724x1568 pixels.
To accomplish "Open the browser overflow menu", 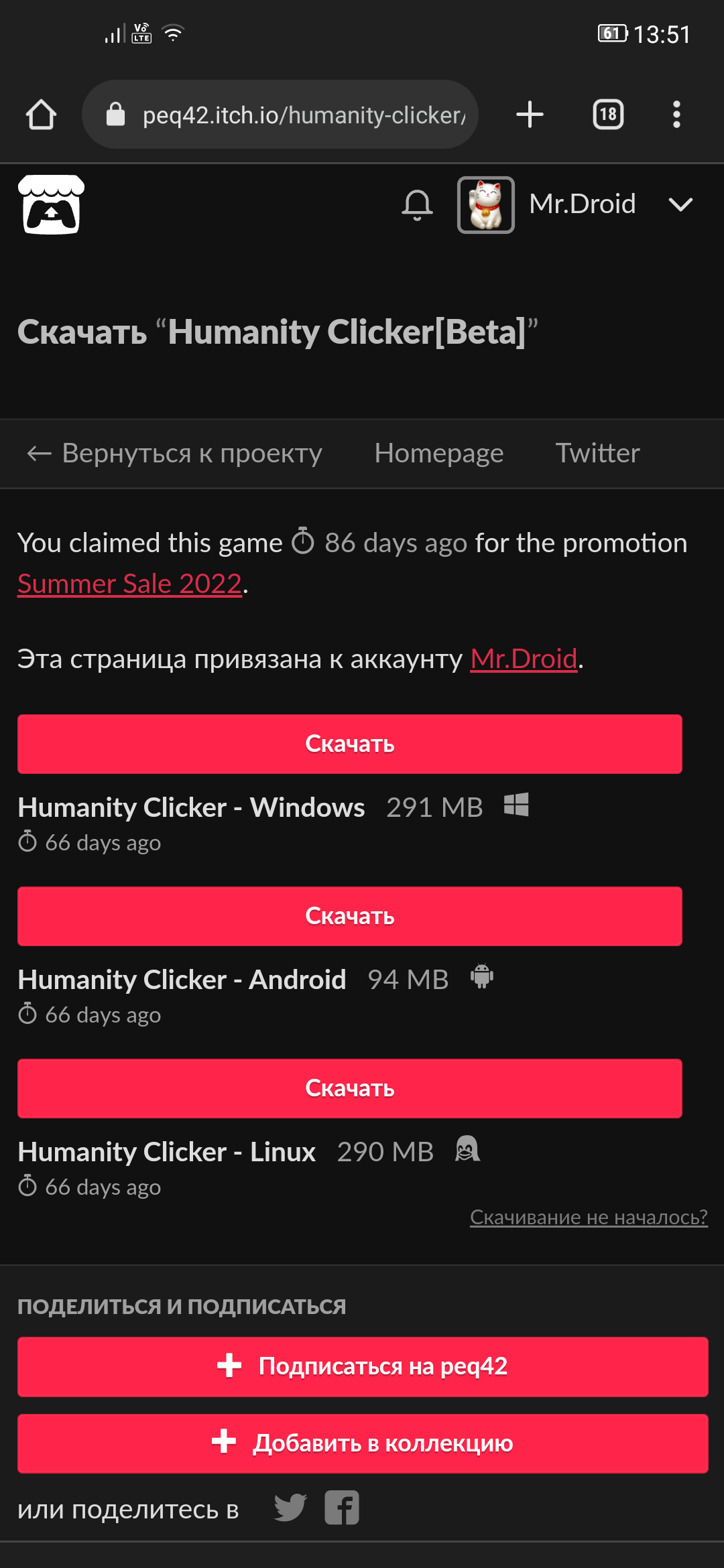I will click(x=676, y=115).
